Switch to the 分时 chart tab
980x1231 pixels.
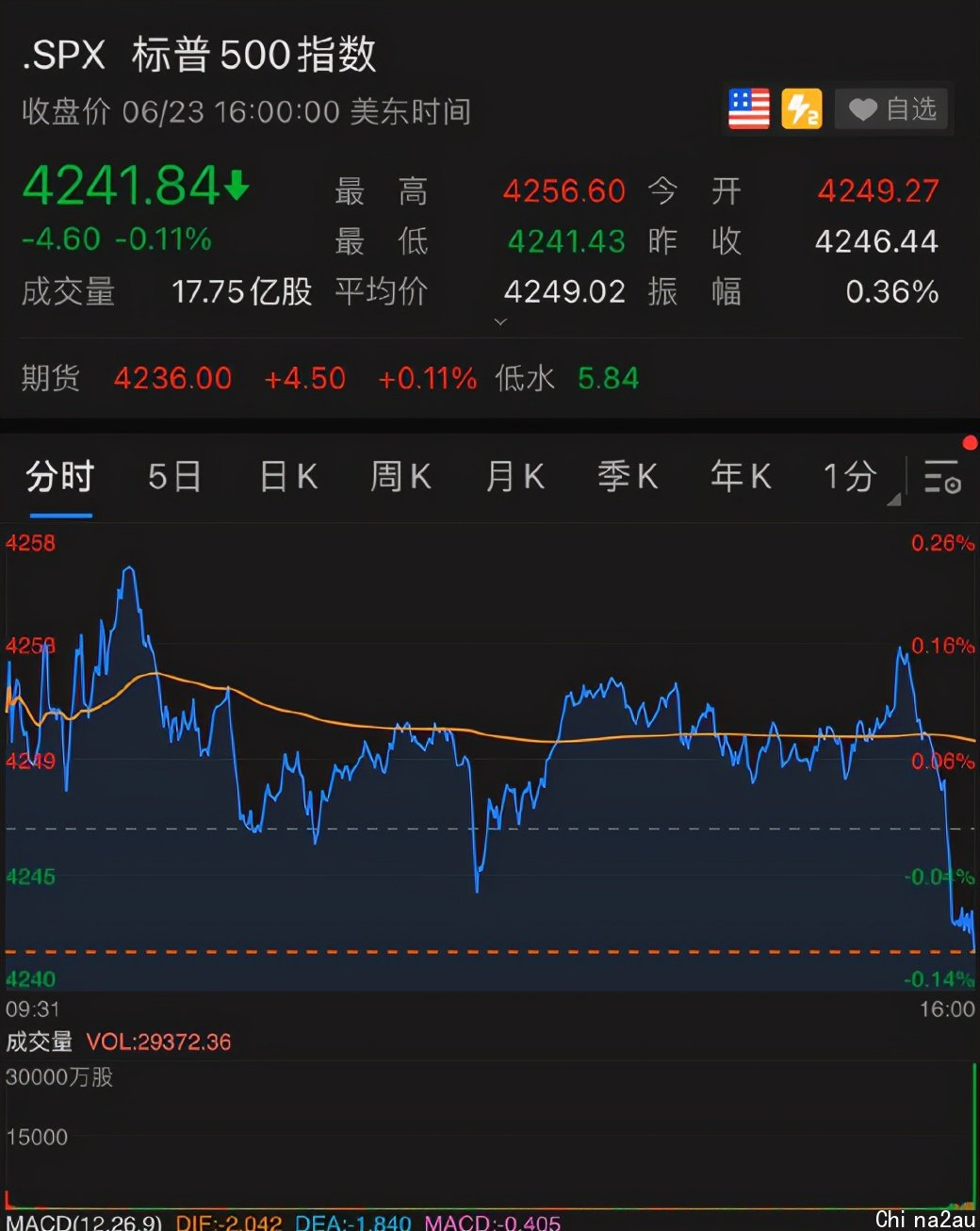point(60,477)
